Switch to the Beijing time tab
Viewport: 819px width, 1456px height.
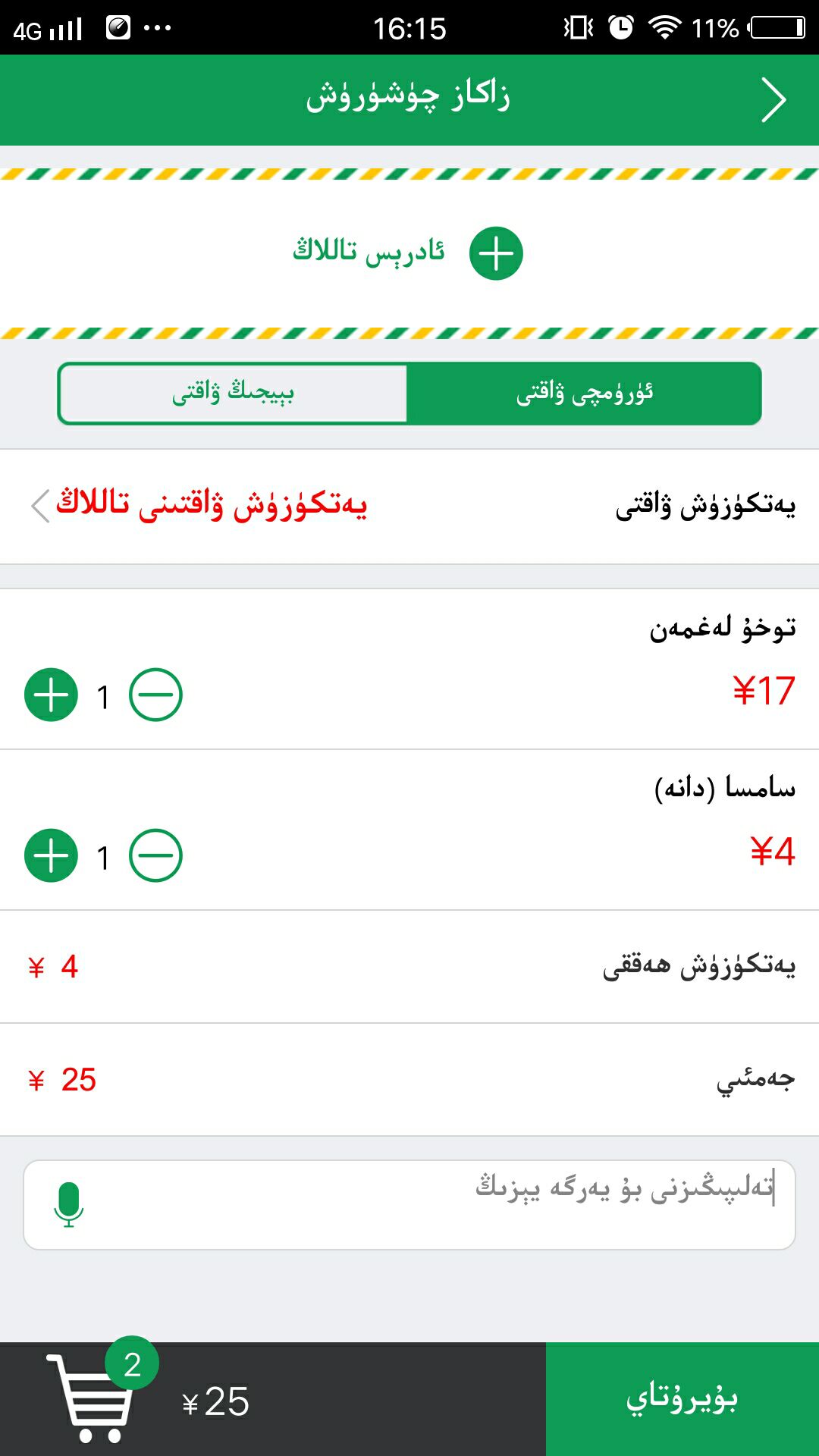[233, 393]
